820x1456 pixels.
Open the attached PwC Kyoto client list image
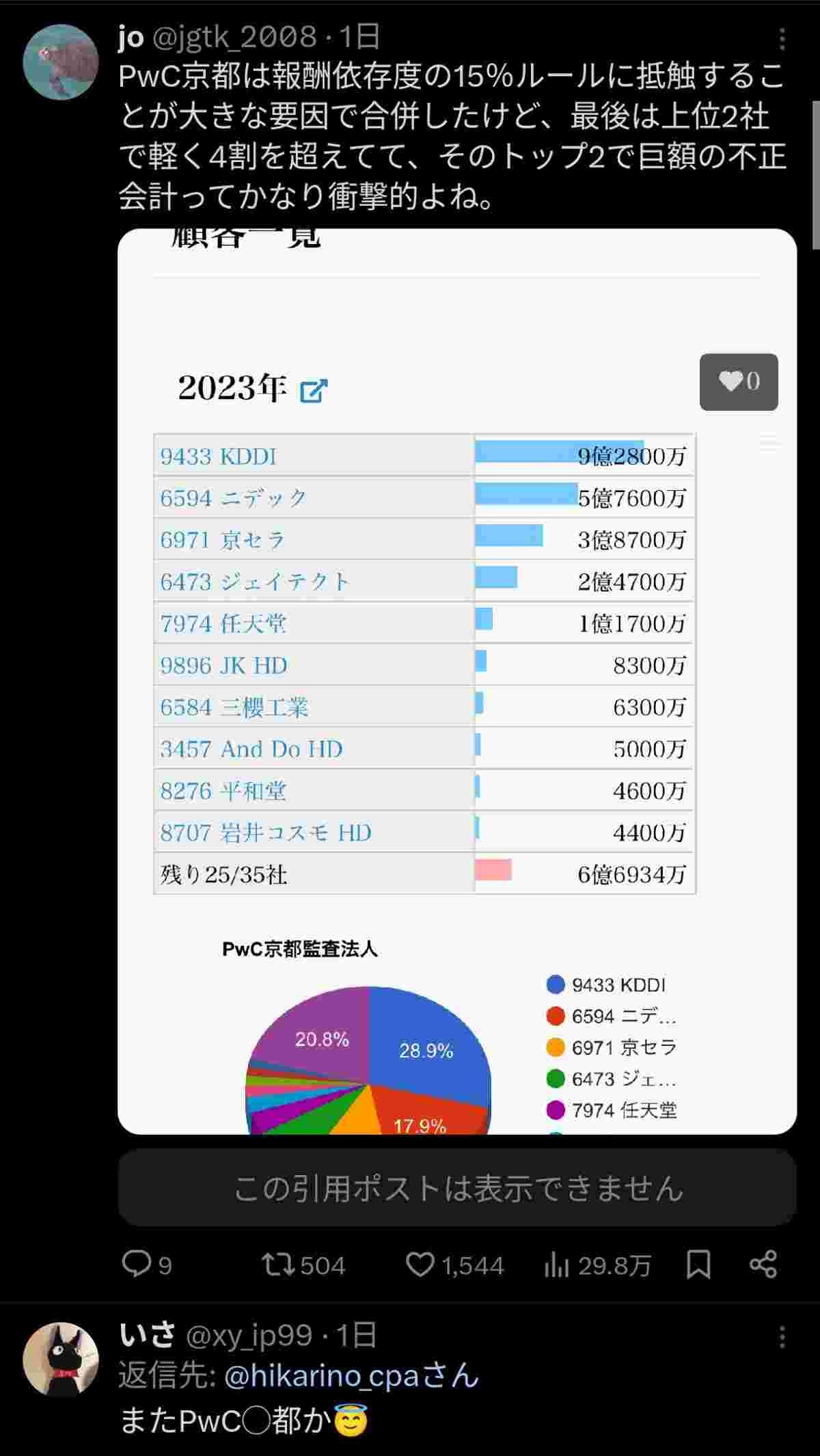tap(456, 681)
